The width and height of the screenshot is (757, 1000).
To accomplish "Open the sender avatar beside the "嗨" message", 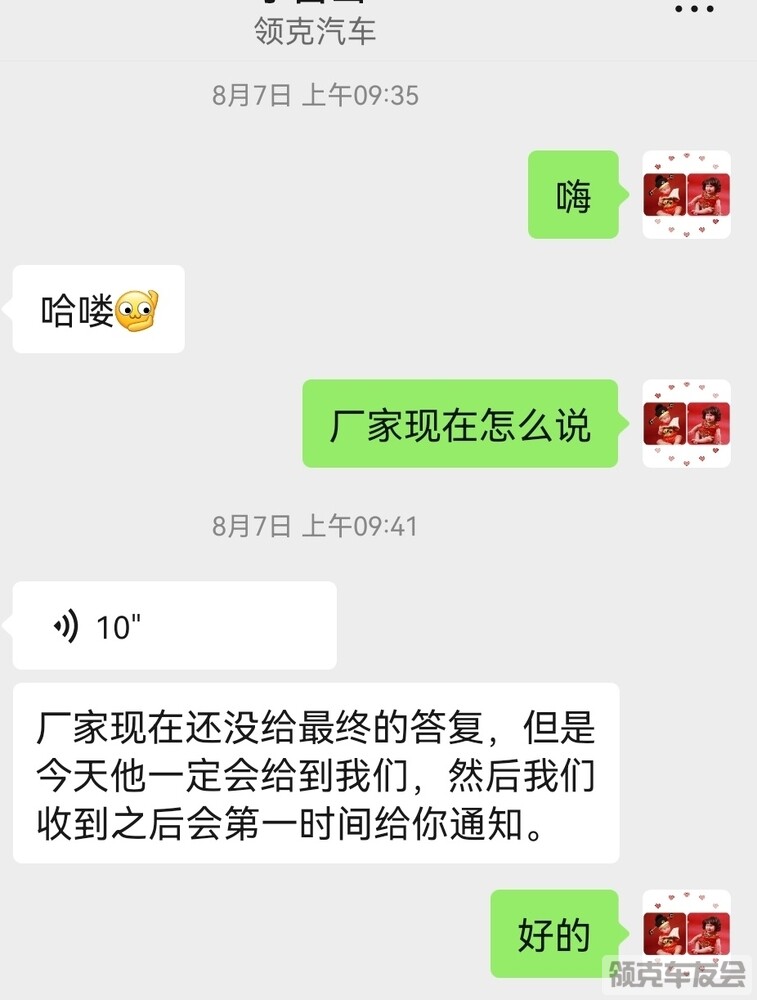I will [x=686, y=194].
